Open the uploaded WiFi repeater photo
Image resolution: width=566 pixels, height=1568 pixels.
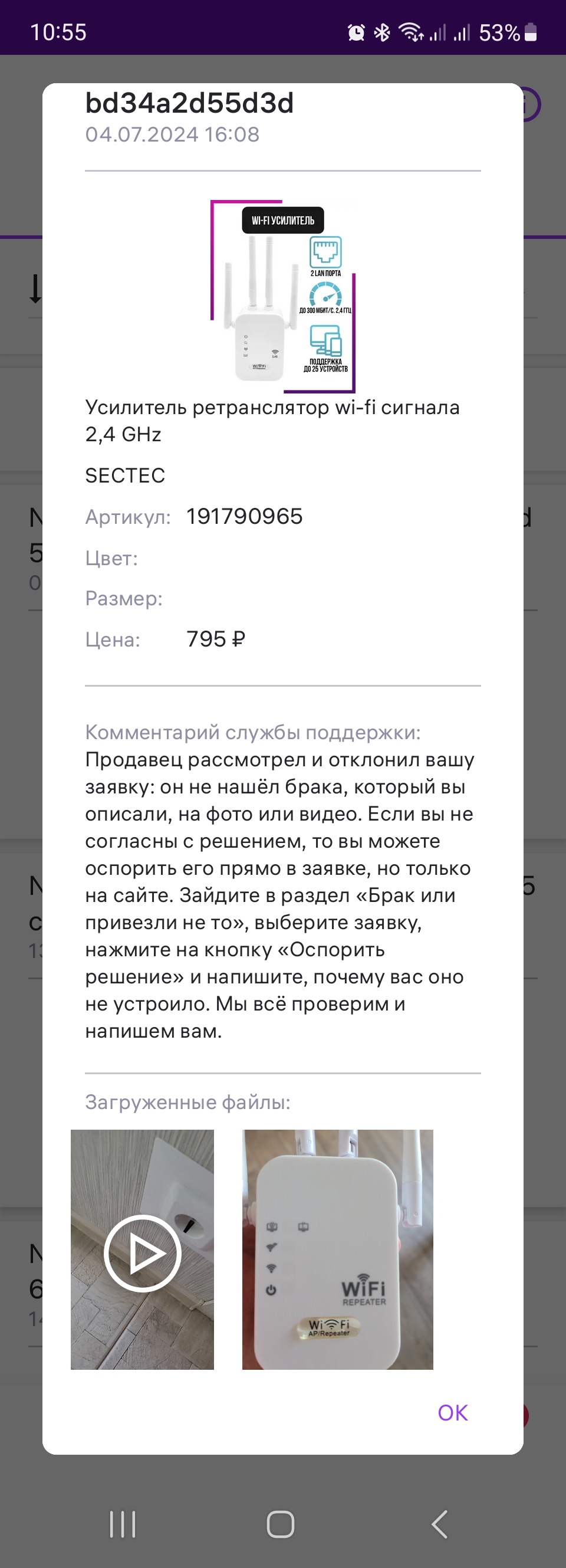click(337, 1249)
